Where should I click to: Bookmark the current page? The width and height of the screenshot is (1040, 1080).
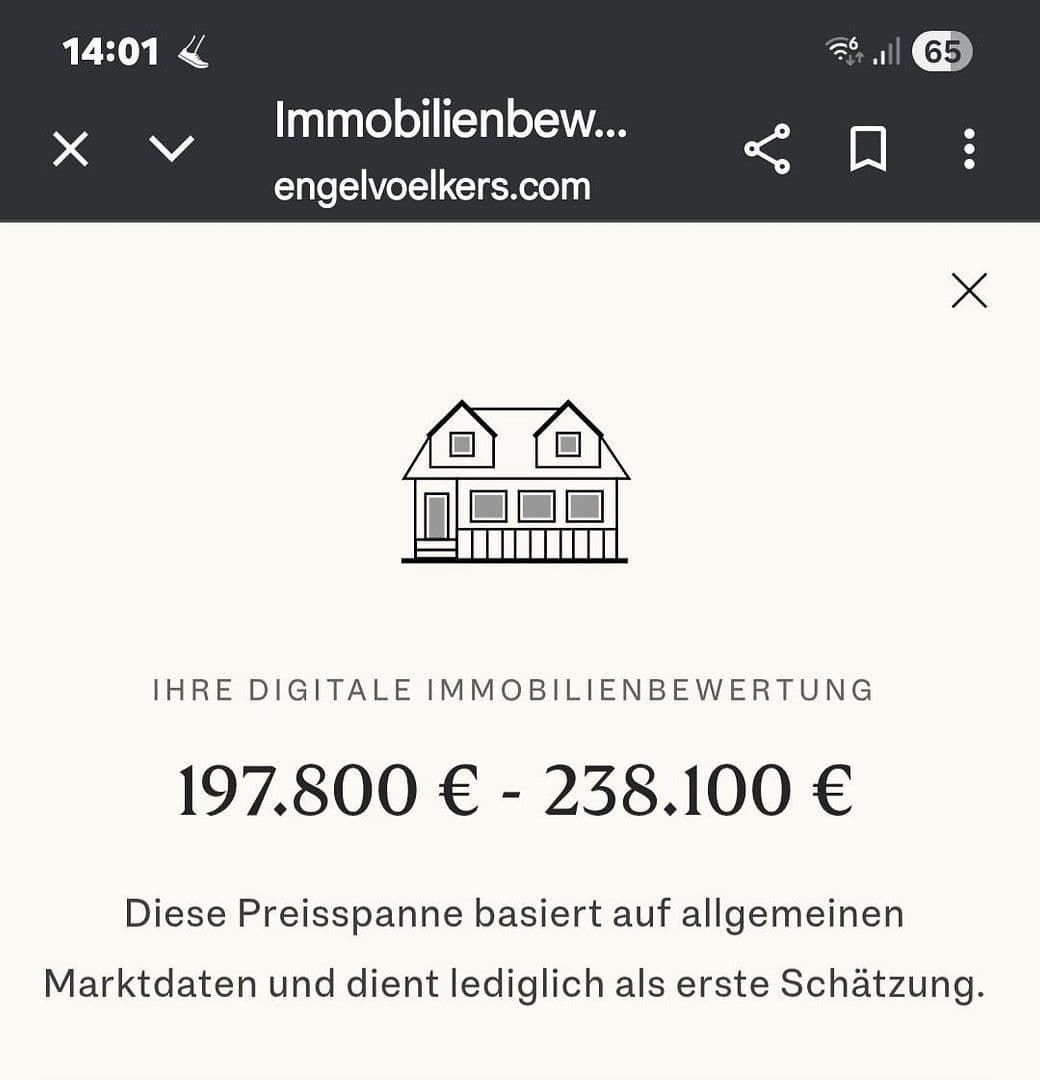(x=870, y=148)
